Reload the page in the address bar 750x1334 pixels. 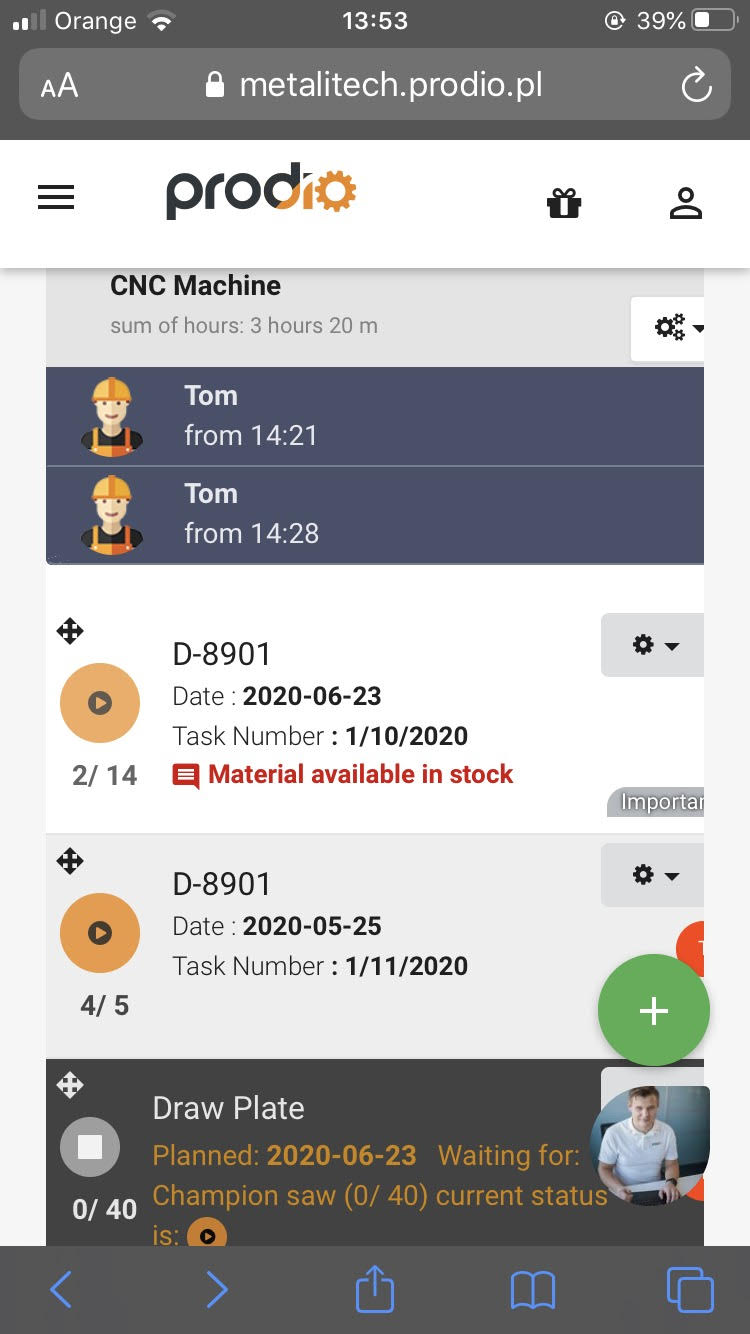pyautogui.click(x=696, y=86)
